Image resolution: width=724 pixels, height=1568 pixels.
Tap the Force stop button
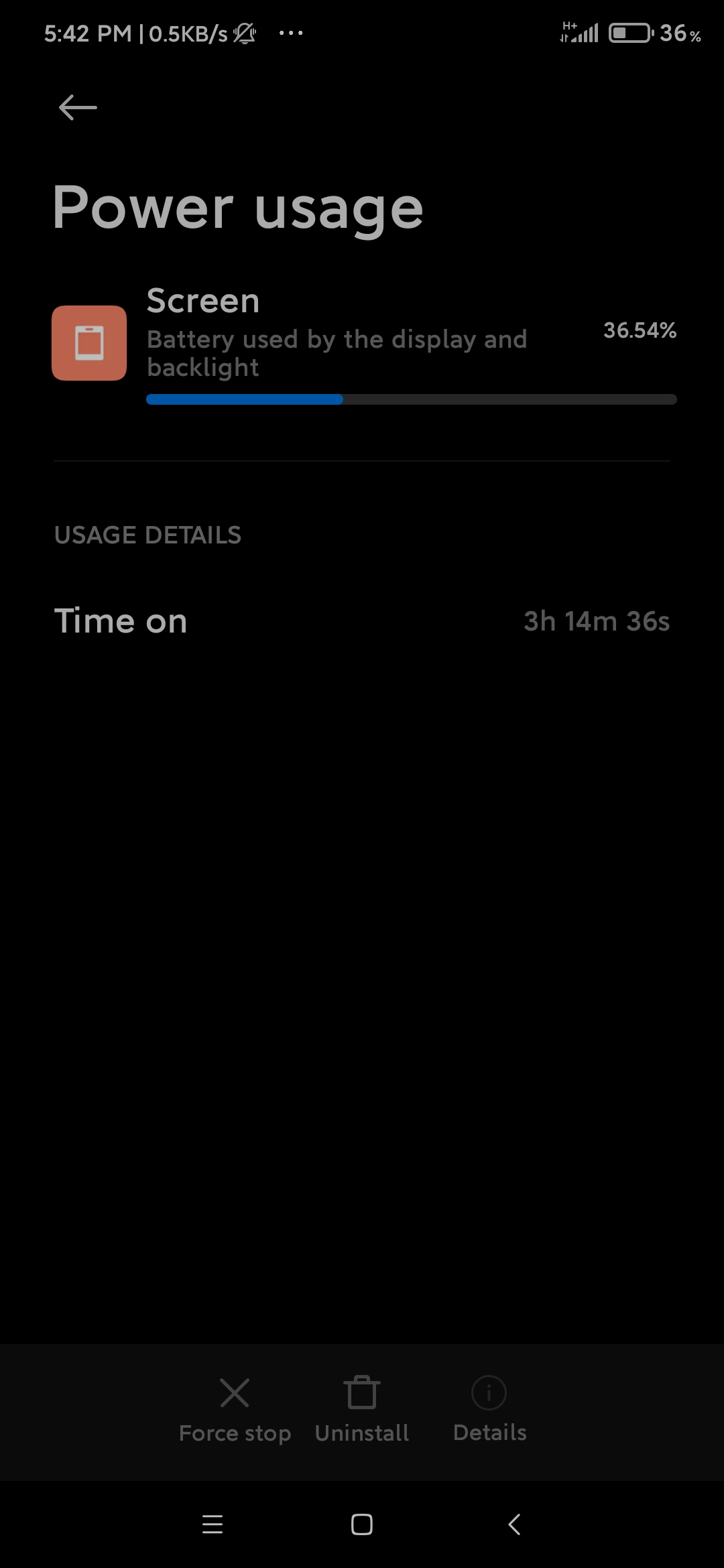(x=235, y=1410)
